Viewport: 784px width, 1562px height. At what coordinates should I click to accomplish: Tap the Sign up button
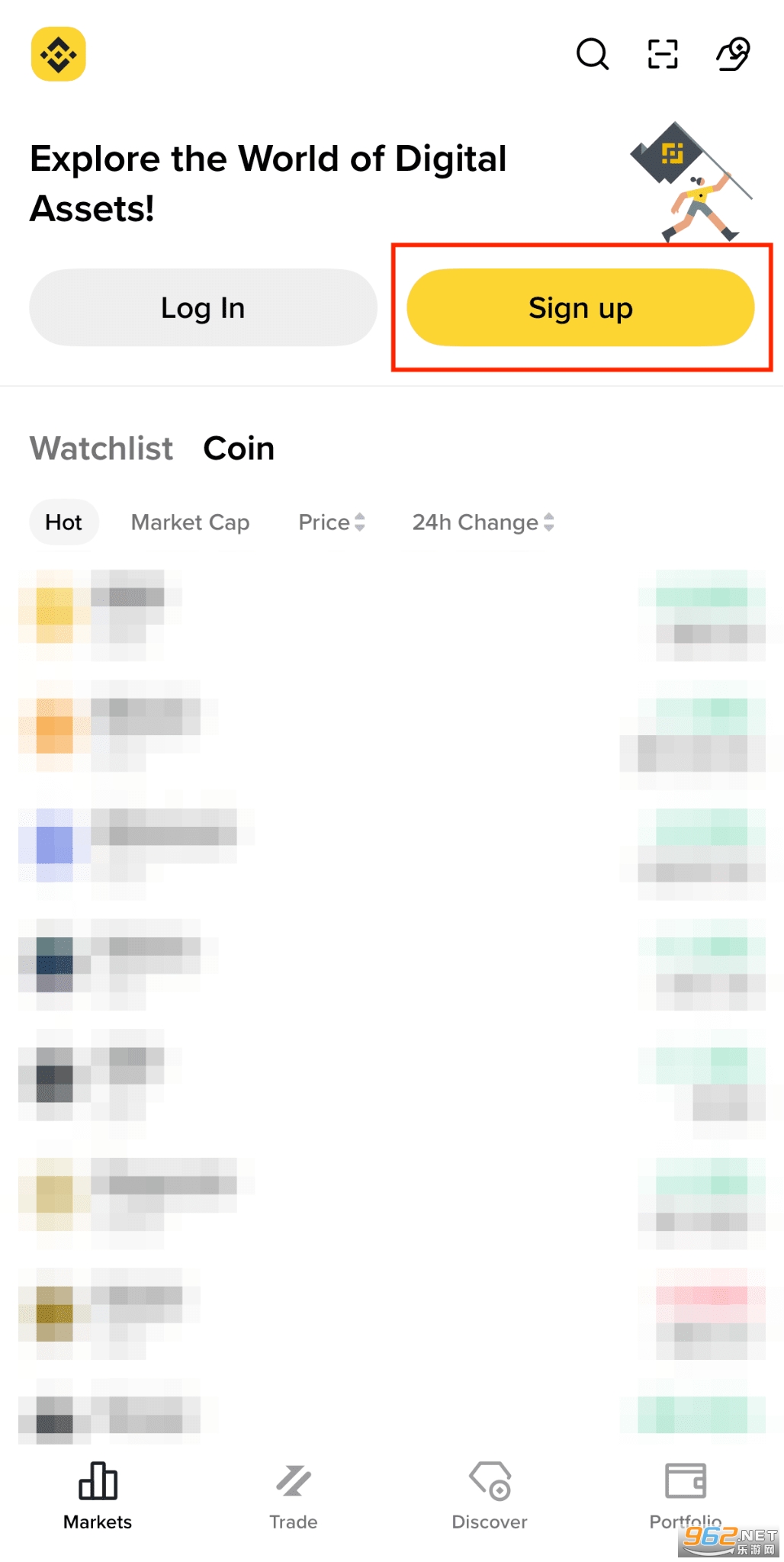[580, 308]
